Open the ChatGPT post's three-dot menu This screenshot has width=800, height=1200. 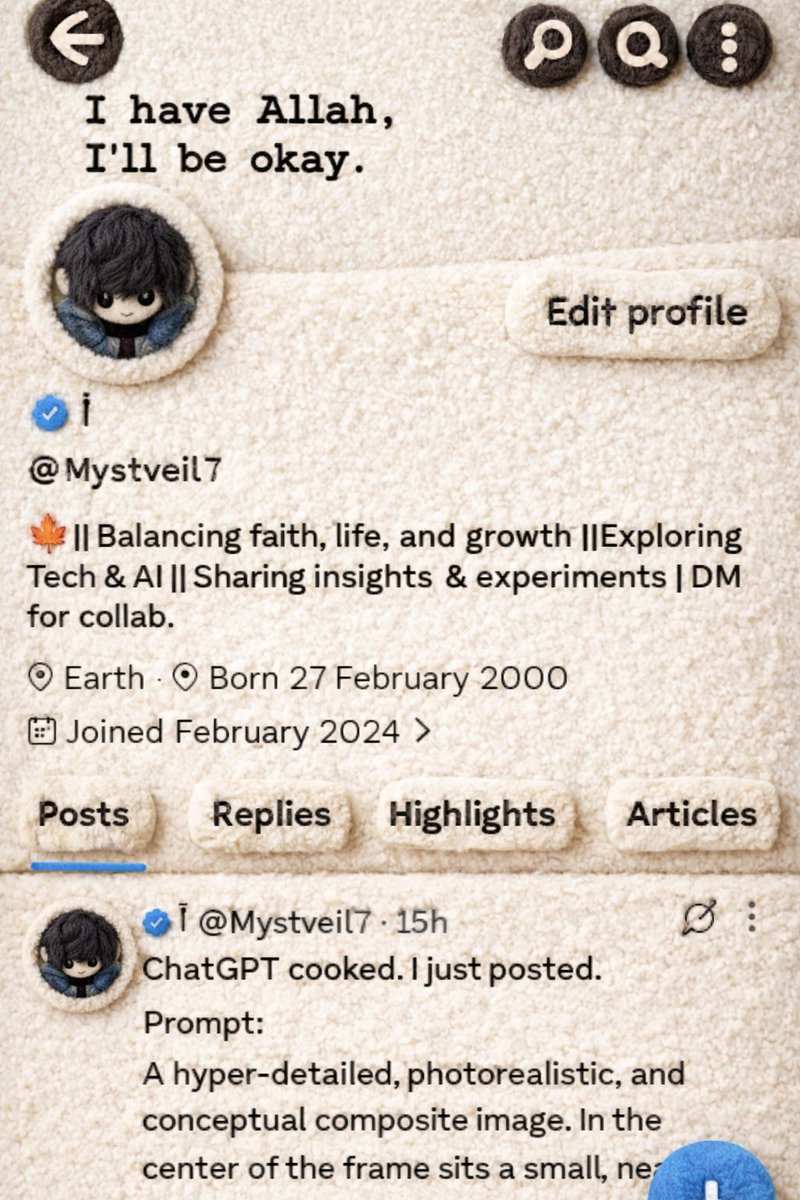[x=752, y=918]
